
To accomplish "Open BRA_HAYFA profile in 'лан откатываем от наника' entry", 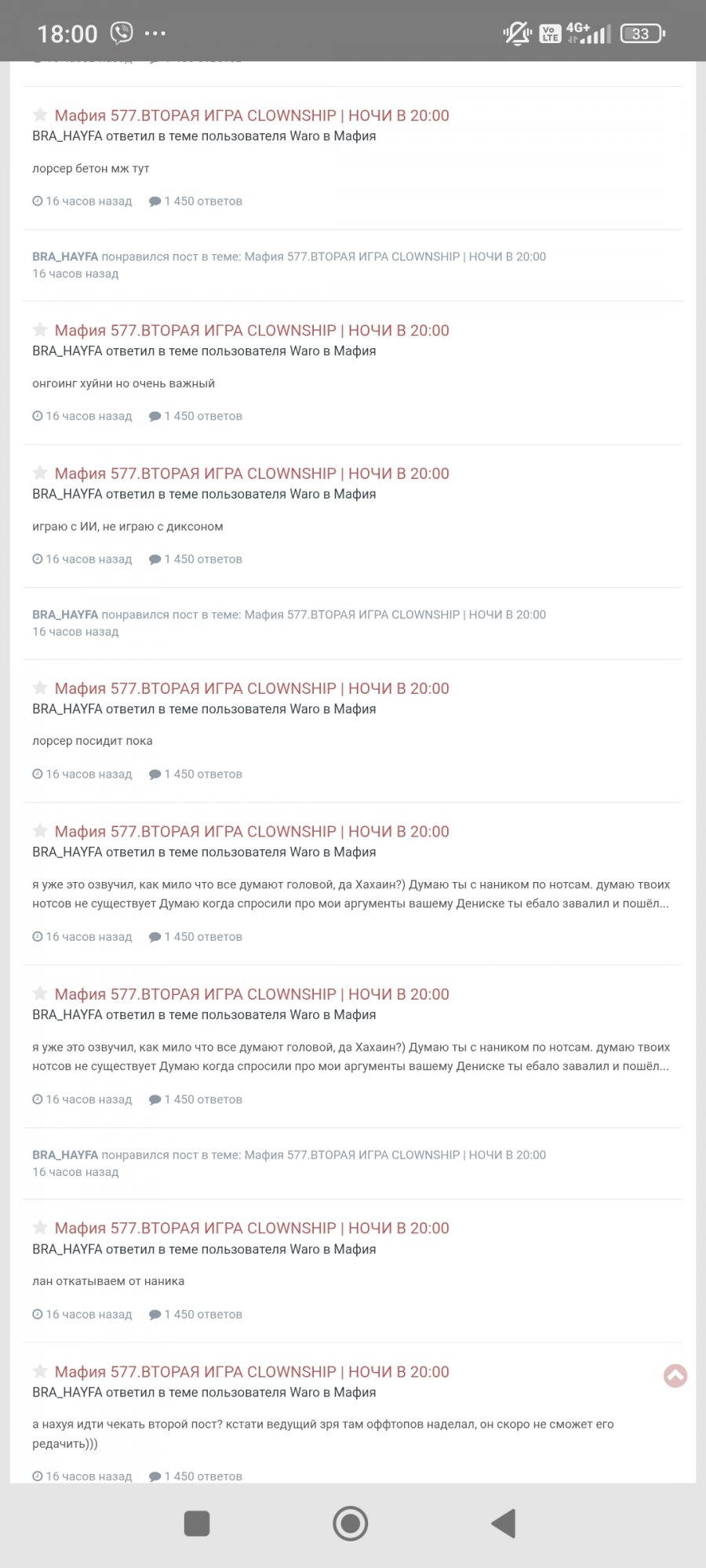I will click(67, 1249).
